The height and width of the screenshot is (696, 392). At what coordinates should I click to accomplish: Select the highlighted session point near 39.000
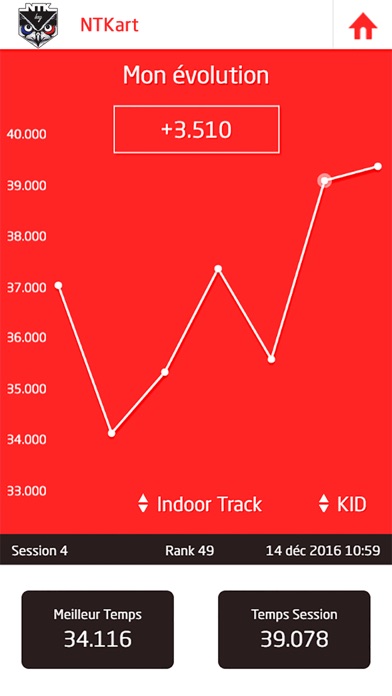click(x=325, y=180)
